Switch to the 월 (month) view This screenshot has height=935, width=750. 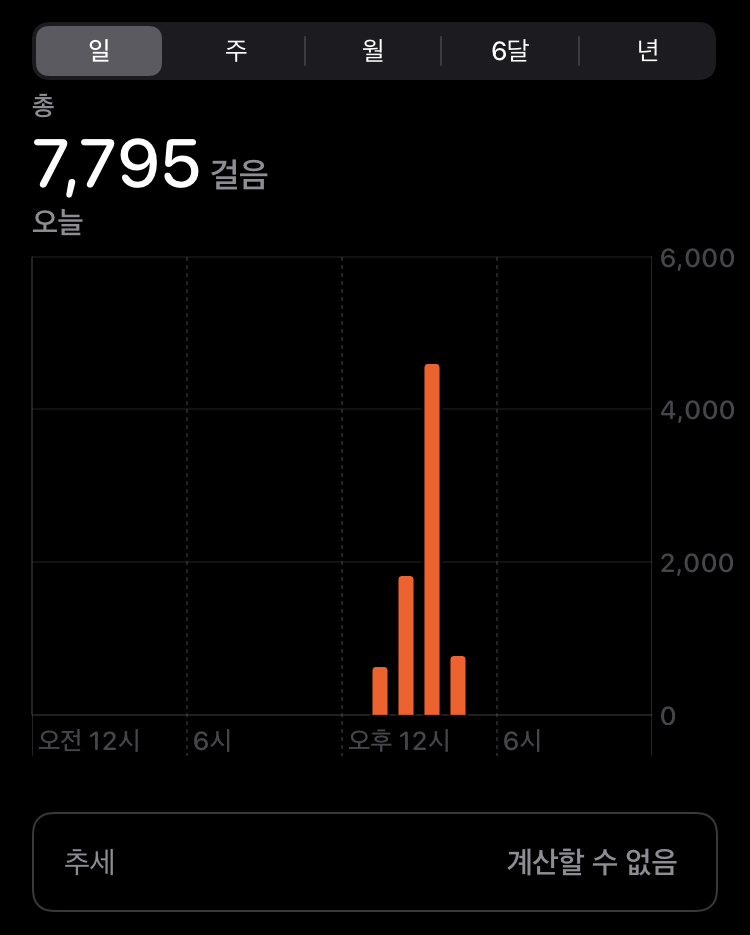point(373,51)
